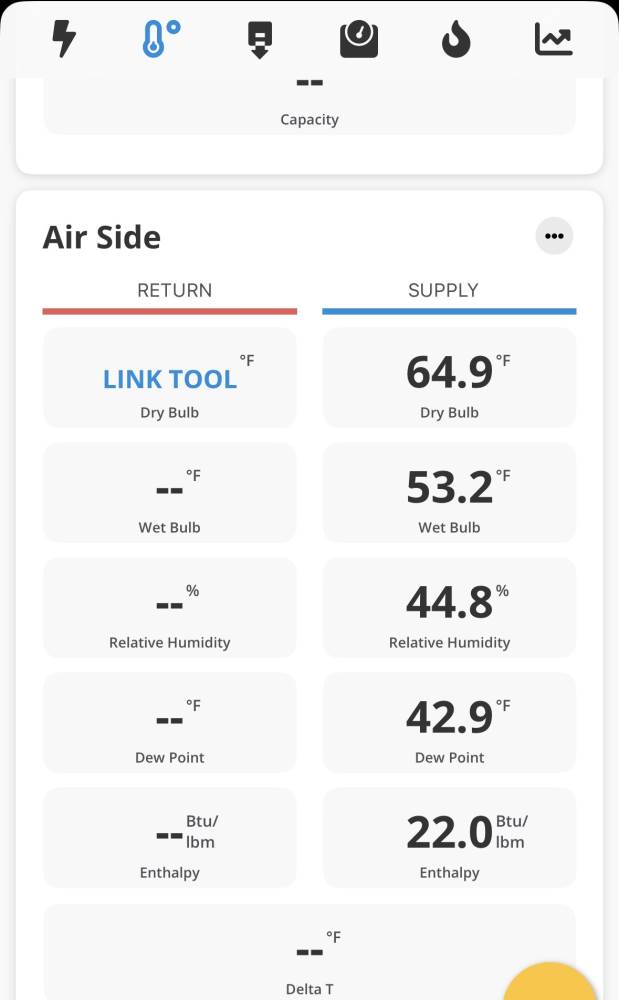Open the airflow filter tab

click(x=260, y=40)
